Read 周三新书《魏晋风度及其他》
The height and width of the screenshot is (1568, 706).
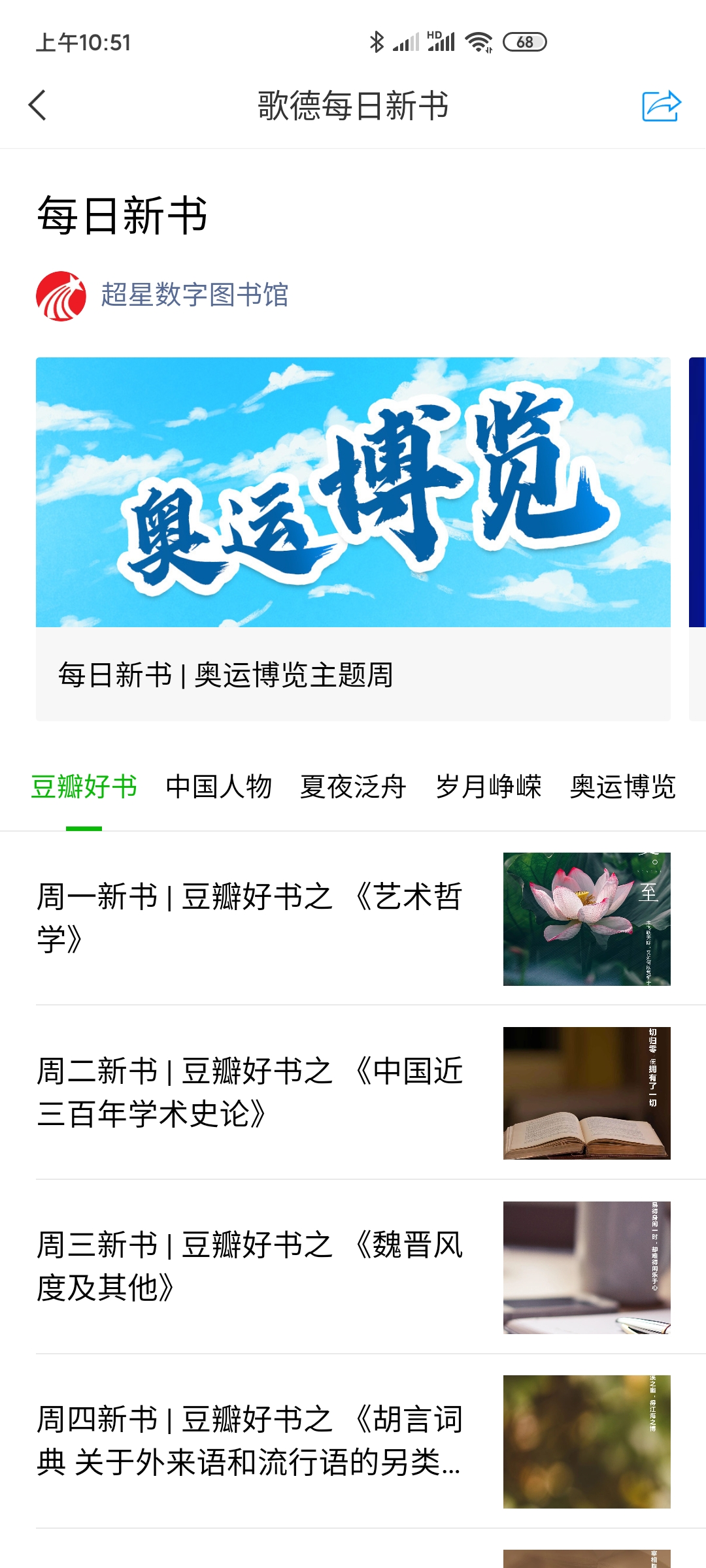point(353,1267)
